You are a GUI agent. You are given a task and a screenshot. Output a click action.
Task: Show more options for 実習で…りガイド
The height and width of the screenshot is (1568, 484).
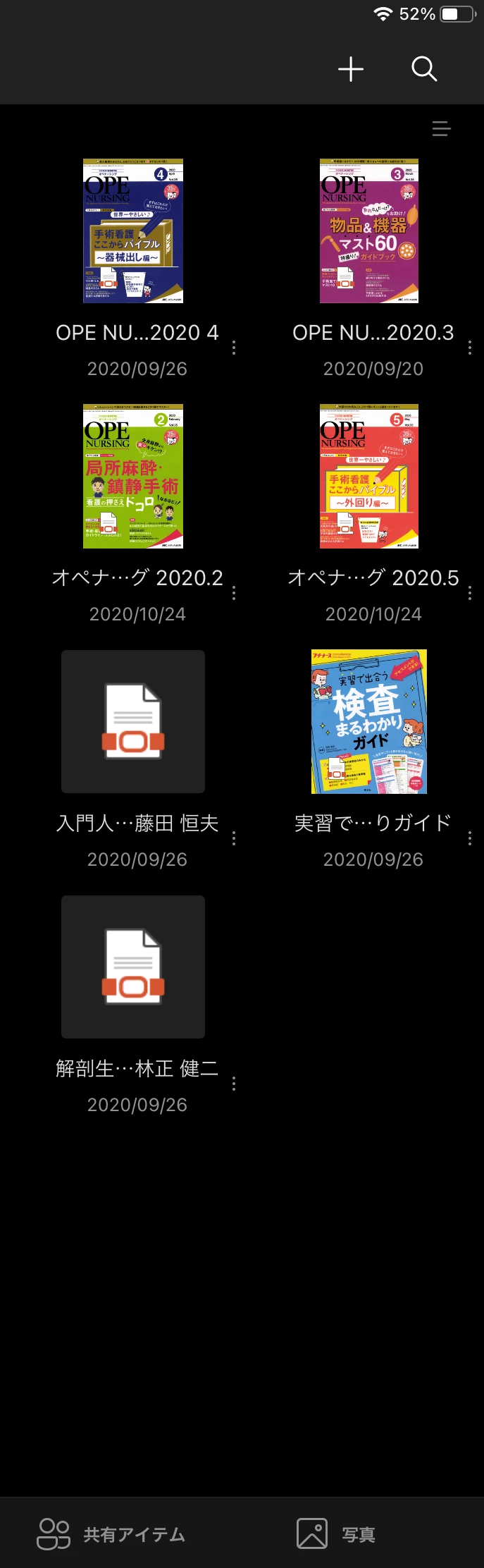click(x=470, y=838)
